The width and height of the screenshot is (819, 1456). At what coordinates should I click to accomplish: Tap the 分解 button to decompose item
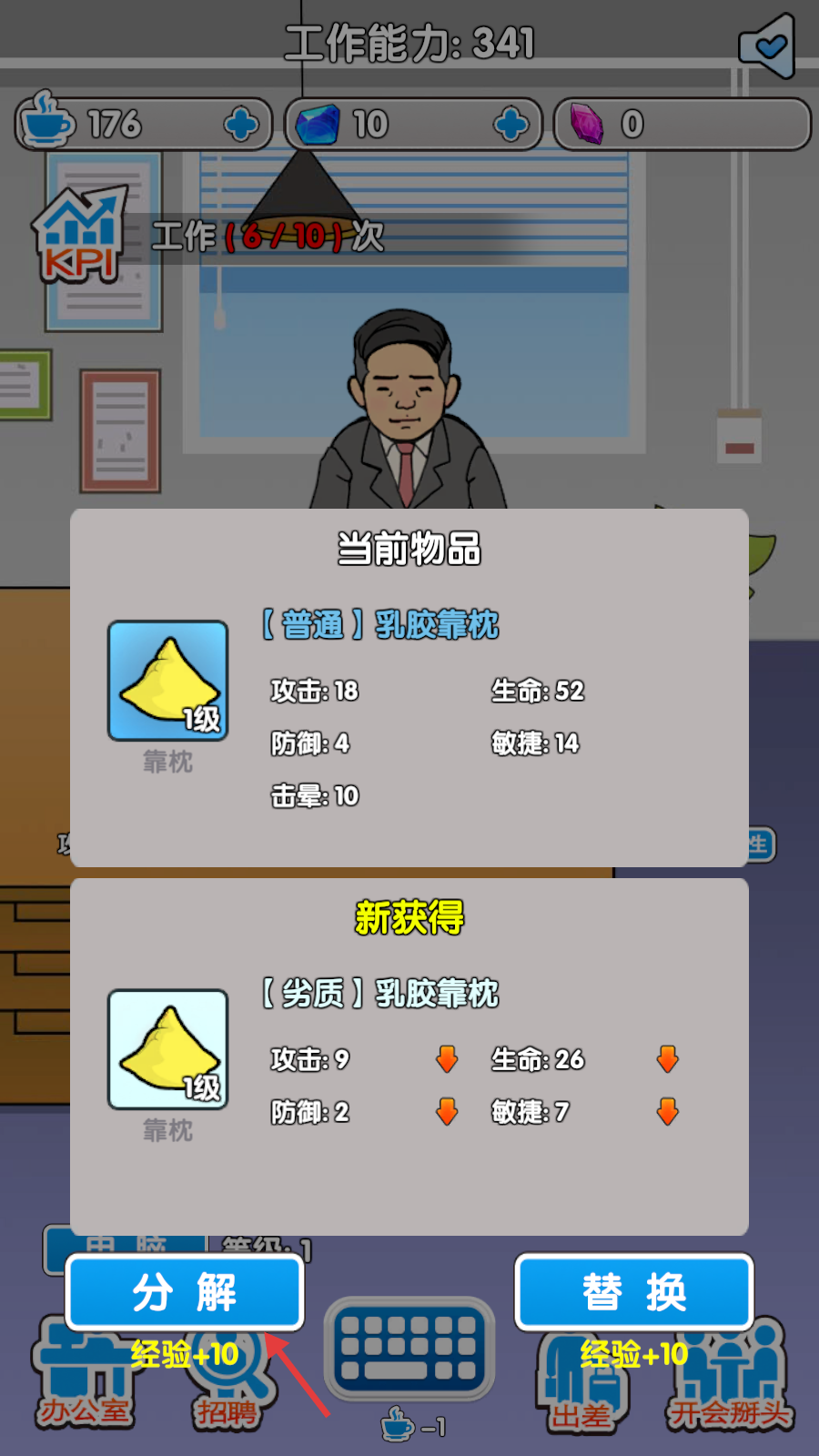(185, 1292)
